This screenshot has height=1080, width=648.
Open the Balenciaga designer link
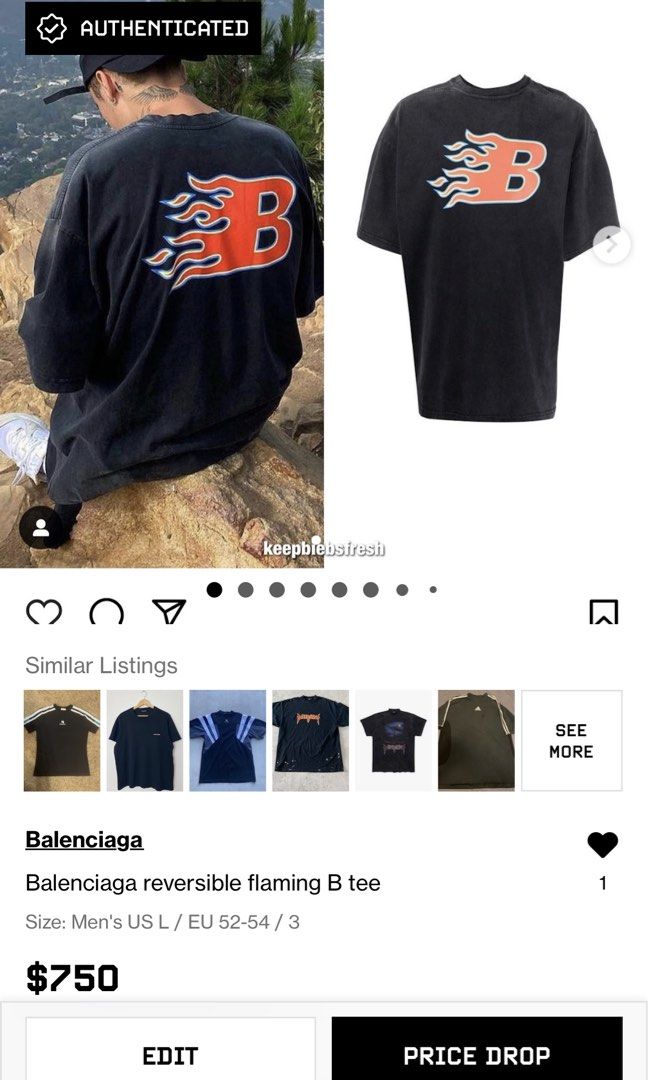(x=84, y=840)
